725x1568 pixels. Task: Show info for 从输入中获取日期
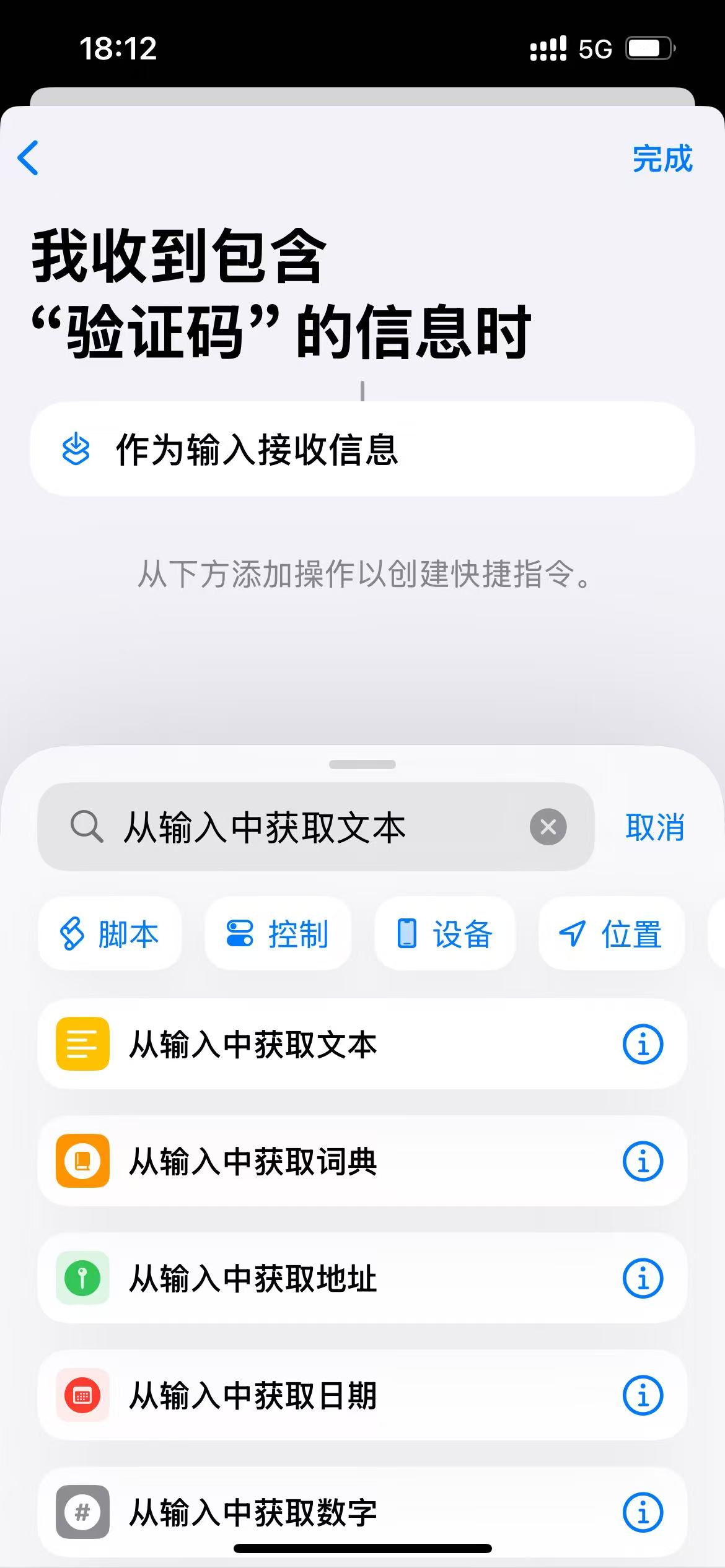pyautogui.click(x=643, y=1395)
